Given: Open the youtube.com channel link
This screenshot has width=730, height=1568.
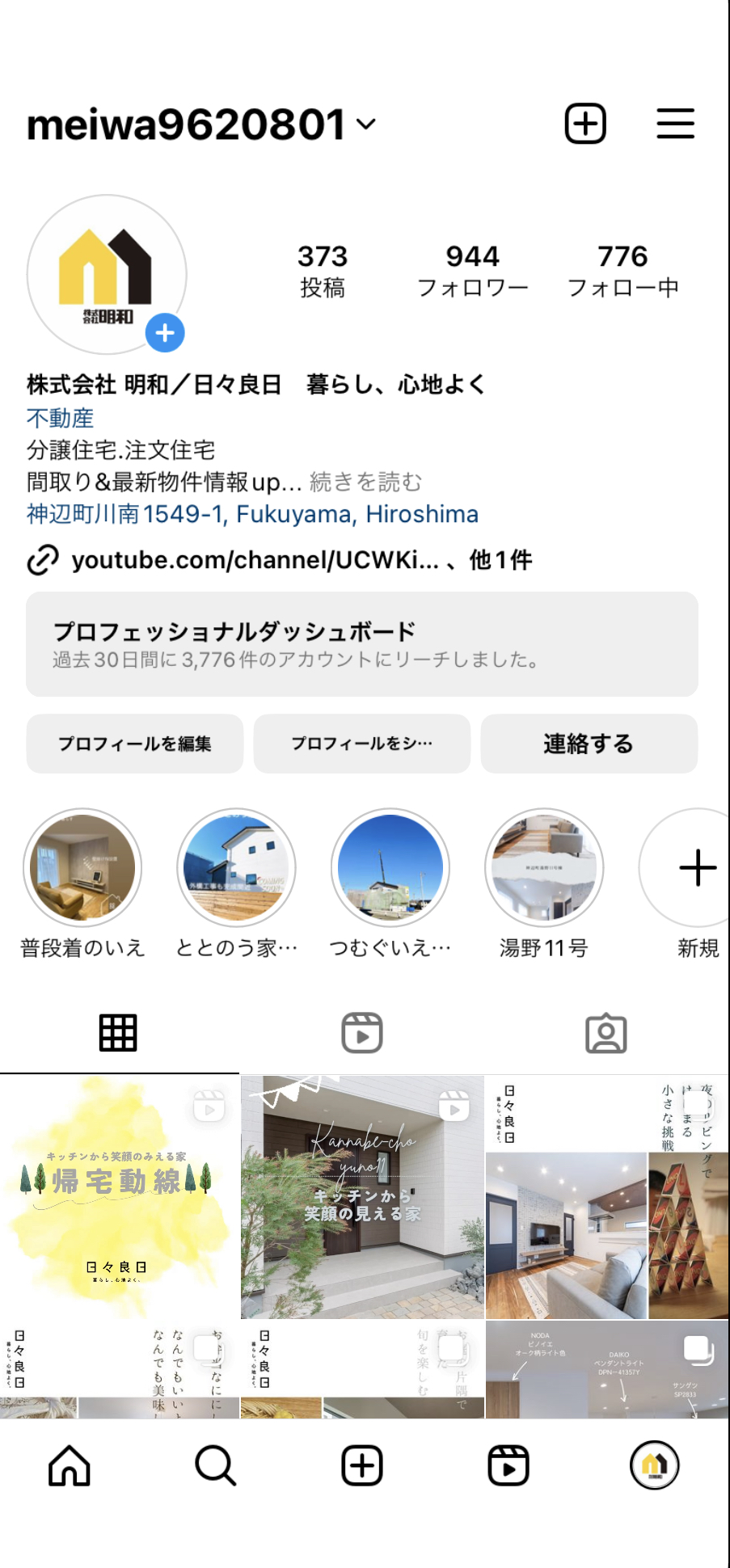Looking at the screenshot, I should tap(255, 560).
